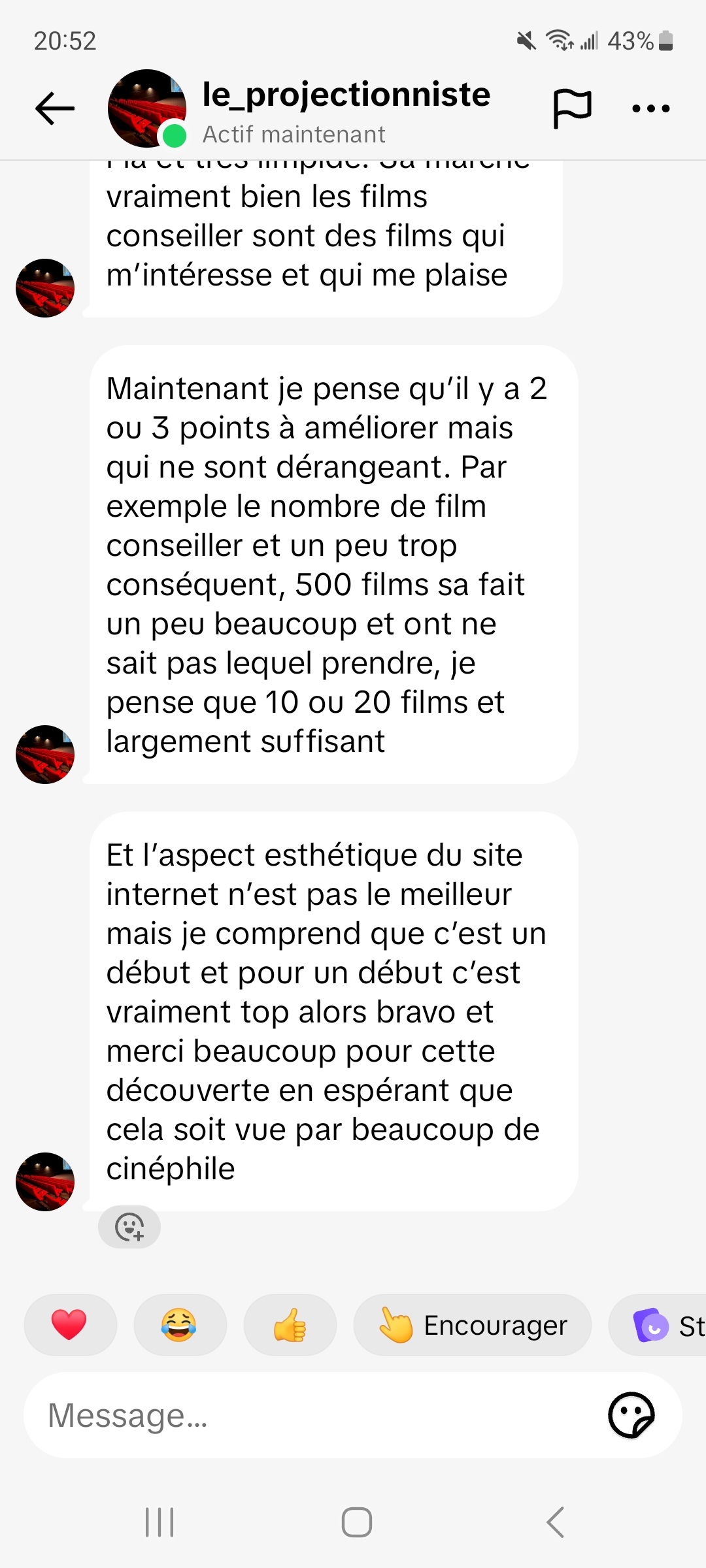Open le_projectionniste profile from the header
This screenshot has height=1568, width=706.
(x=345, y=95)
